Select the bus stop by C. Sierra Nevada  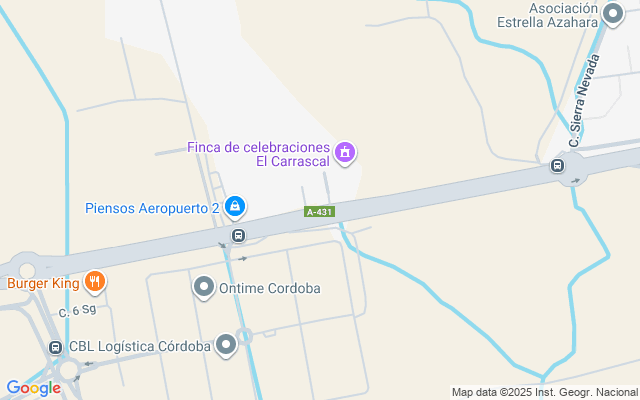tap(557, 166)
